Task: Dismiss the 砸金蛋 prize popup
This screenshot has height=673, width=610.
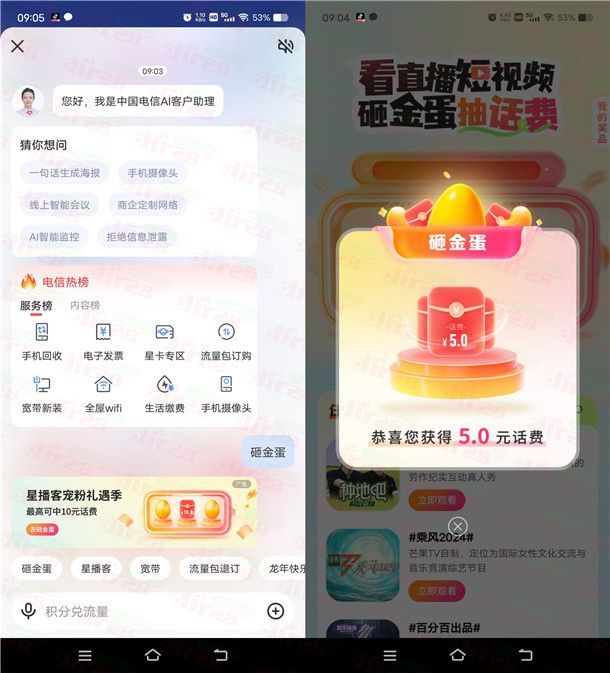Action: (x=457, y=526)
